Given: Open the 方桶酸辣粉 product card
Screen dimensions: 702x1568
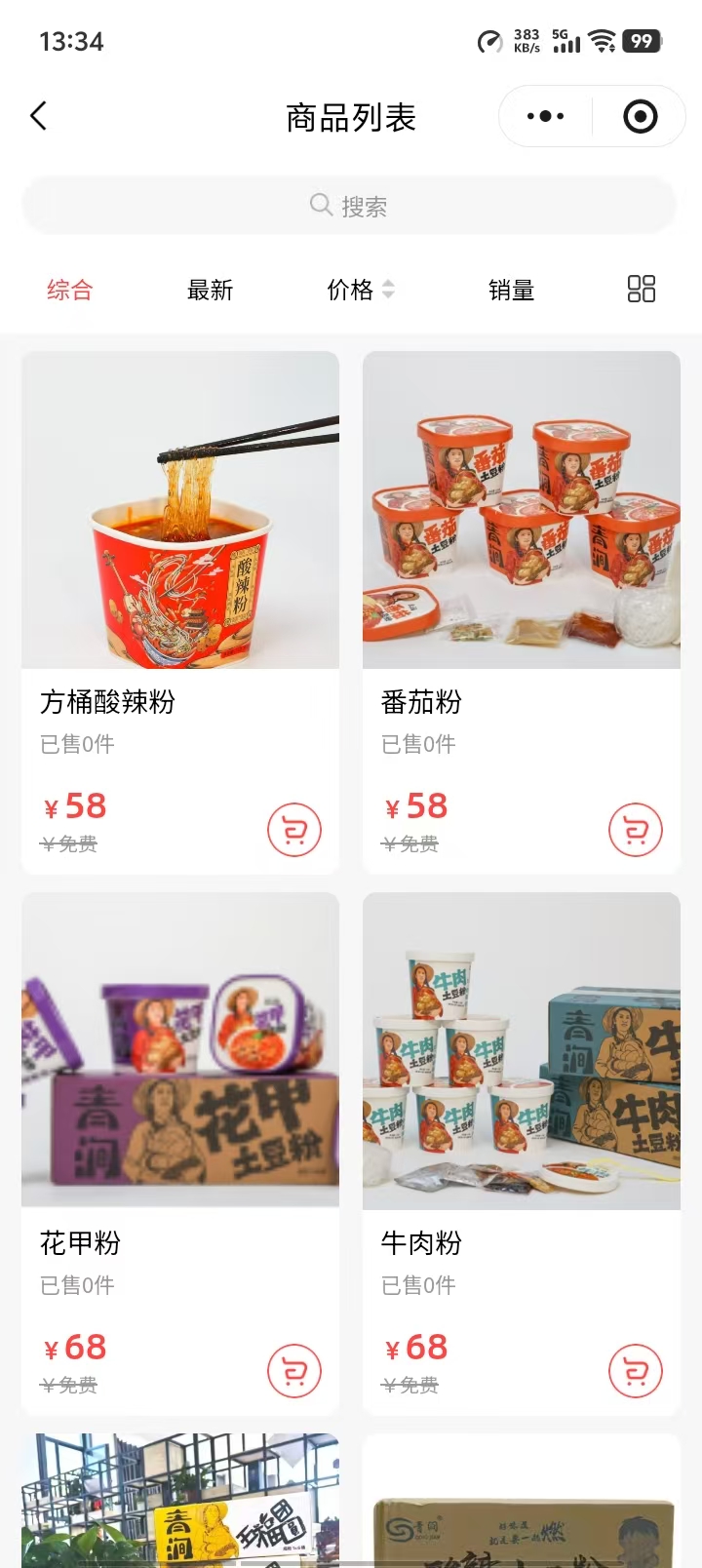Looking at the screenshot, I should pyautogui.click(x=180, y=546).
